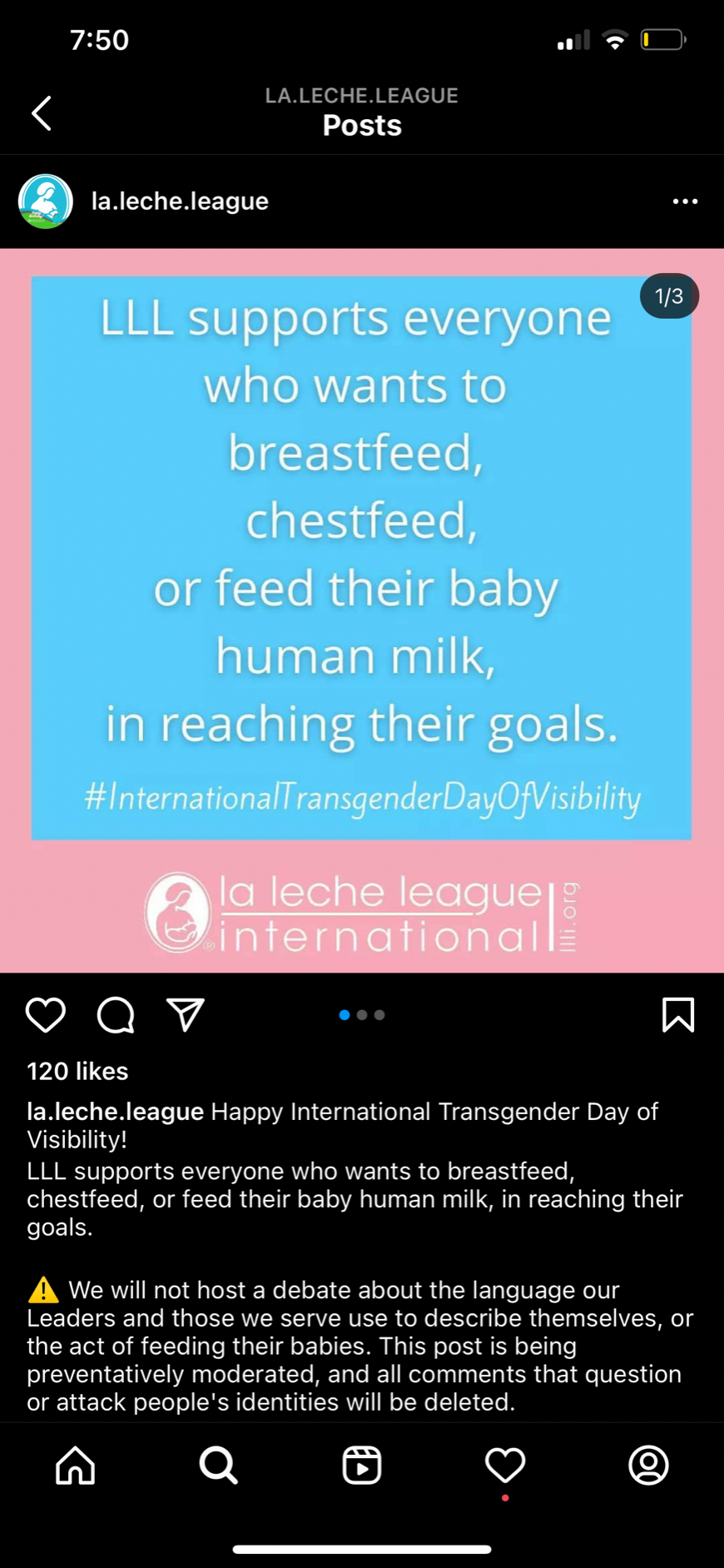Tap la.leche.league username in the caption
The width and height of the screenshot is (724, 1568).
(115, 1112)
